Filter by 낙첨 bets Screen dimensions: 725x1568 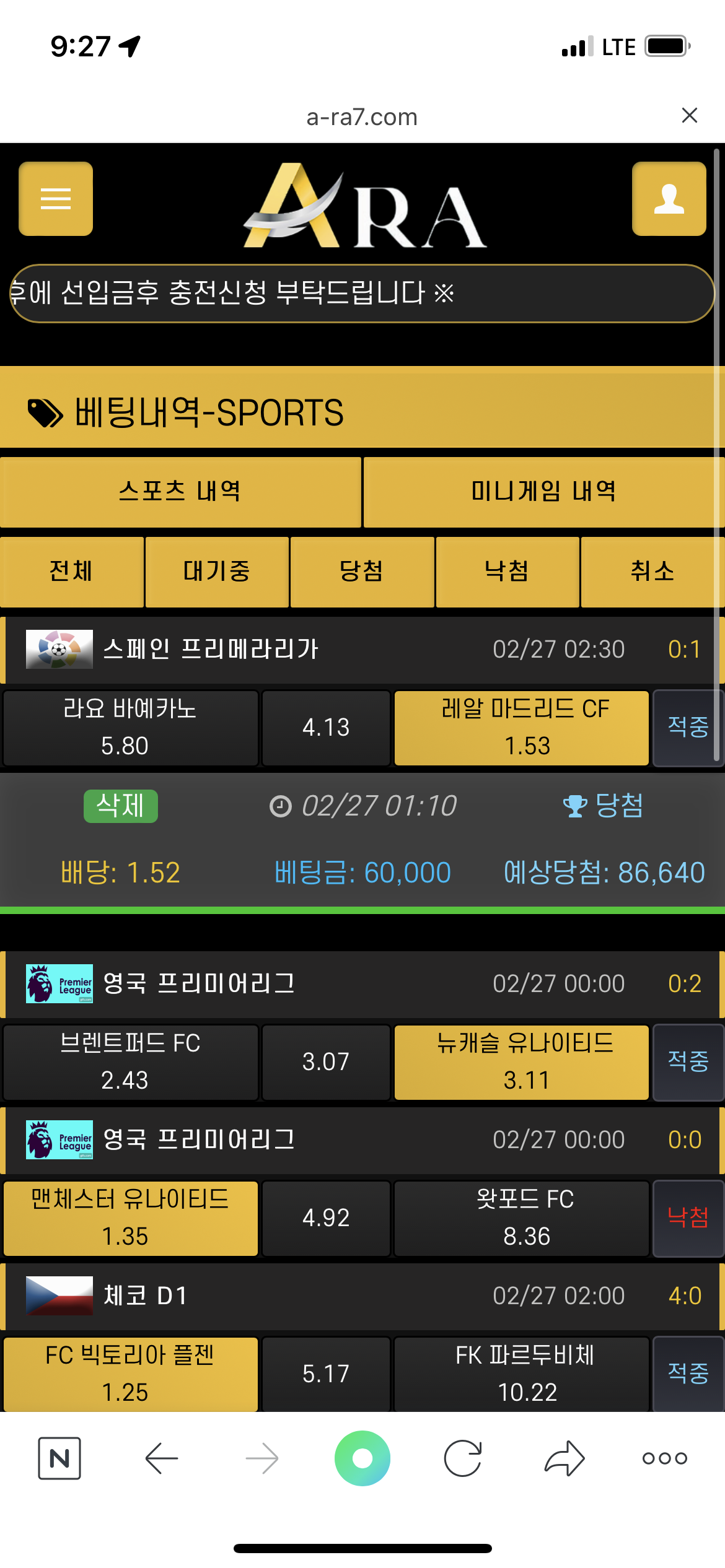(x=507, y=571)
